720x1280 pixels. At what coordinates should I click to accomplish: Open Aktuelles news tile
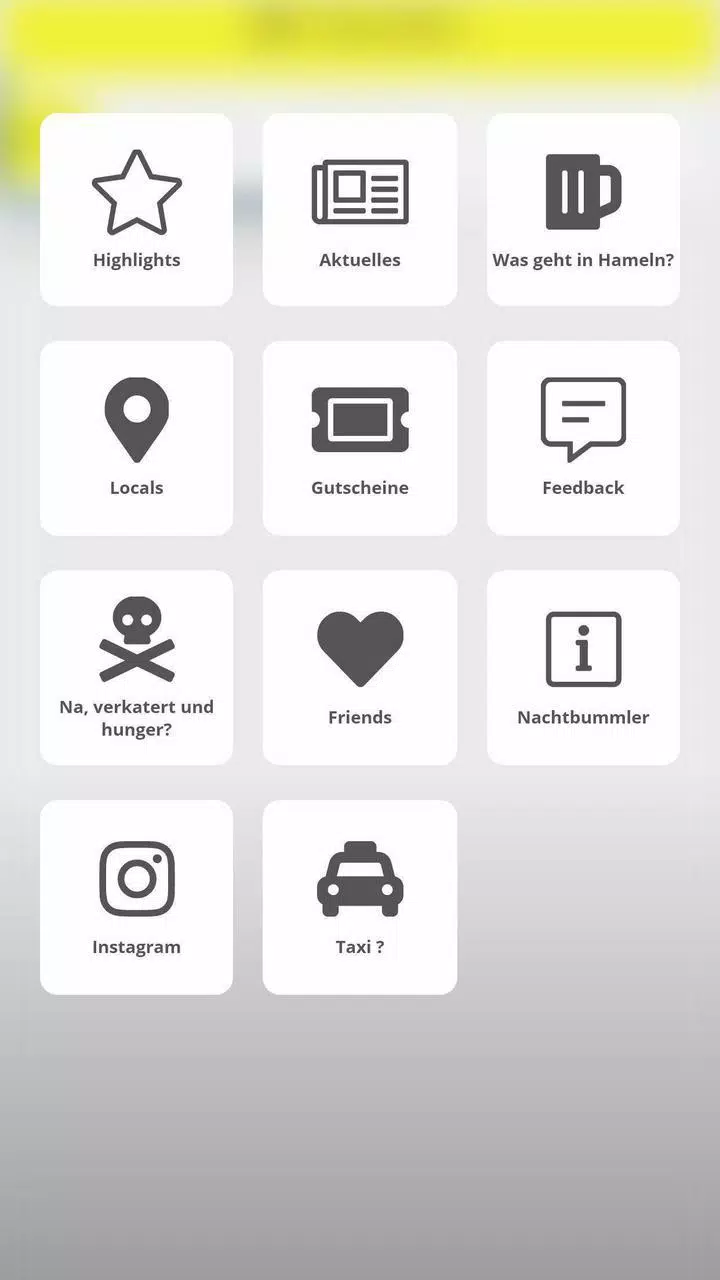point(360,209)
